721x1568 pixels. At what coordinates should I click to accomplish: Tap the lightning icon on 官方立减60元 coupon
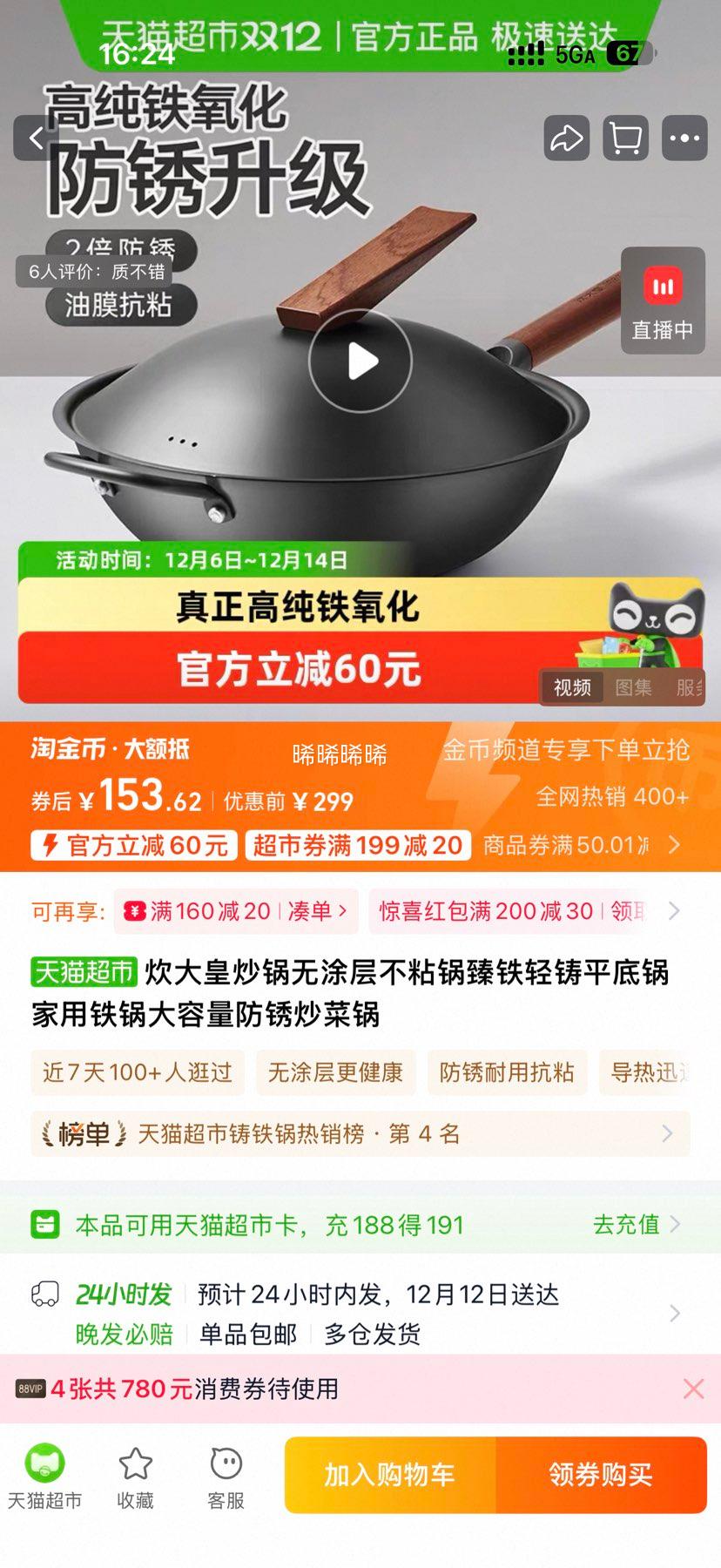coord(51,844)
